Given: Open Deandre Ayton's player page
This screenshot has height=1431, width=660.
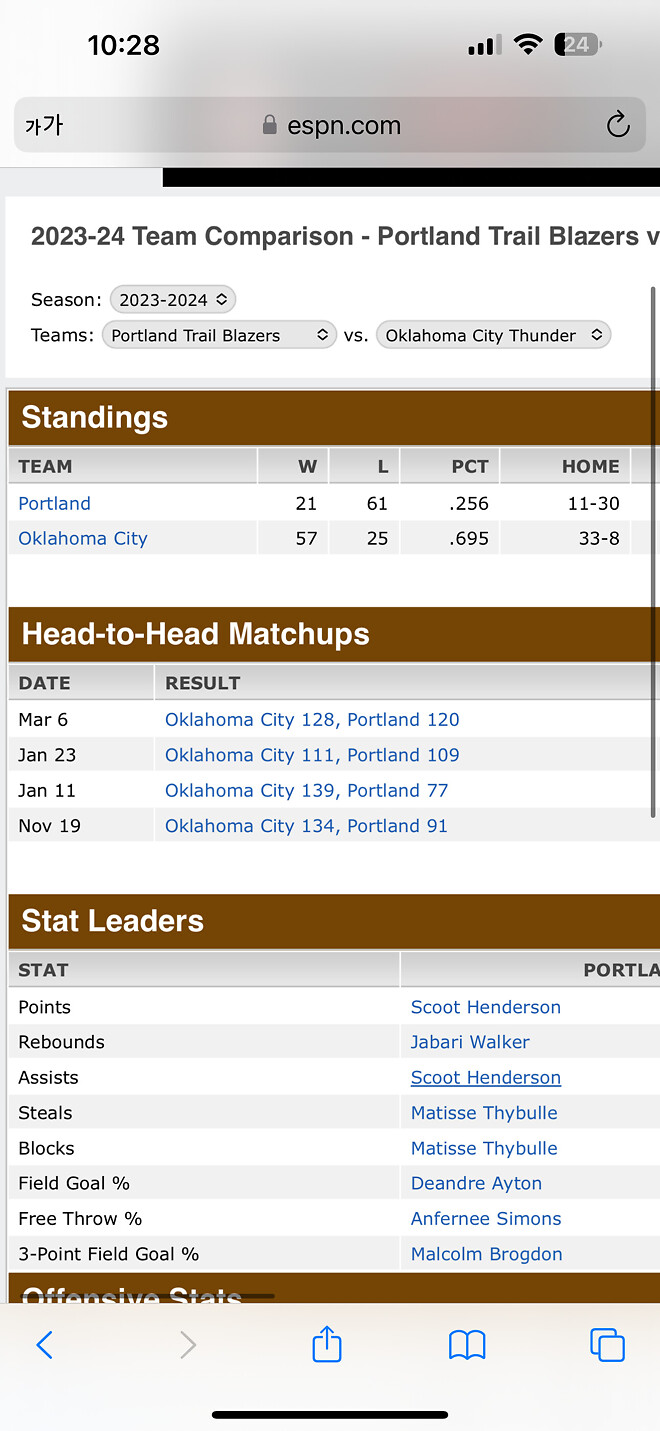Looking at the screenshot, I should click(476, 1184).
